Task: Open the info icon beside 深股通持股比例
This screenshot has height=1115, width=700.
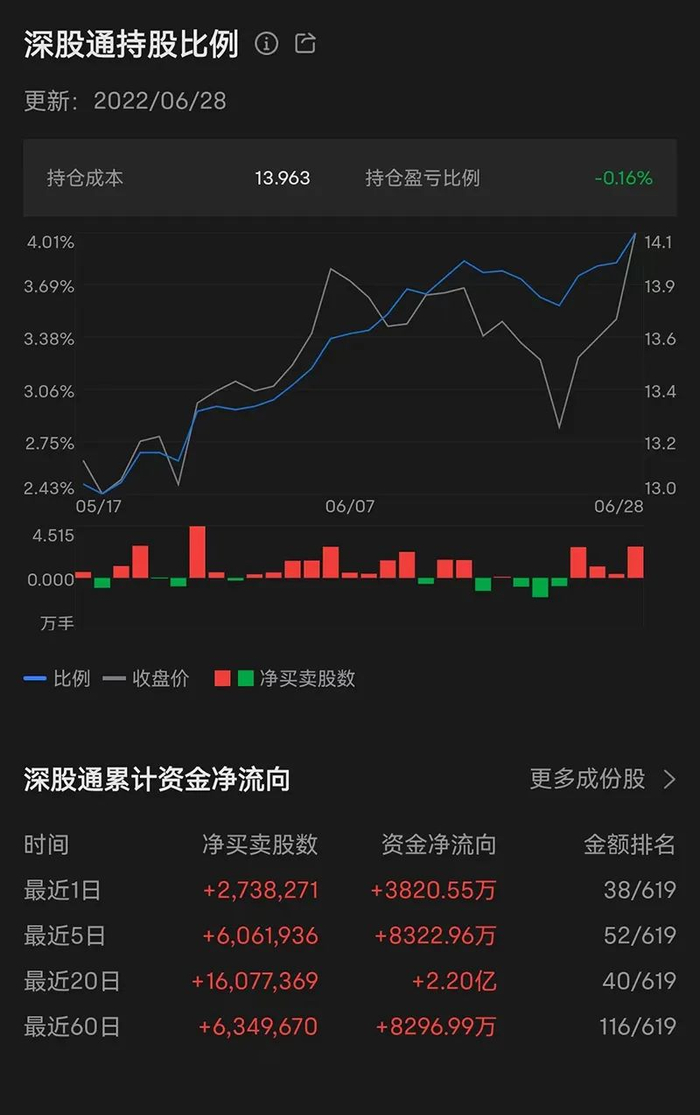Action: tap(266, 44)
